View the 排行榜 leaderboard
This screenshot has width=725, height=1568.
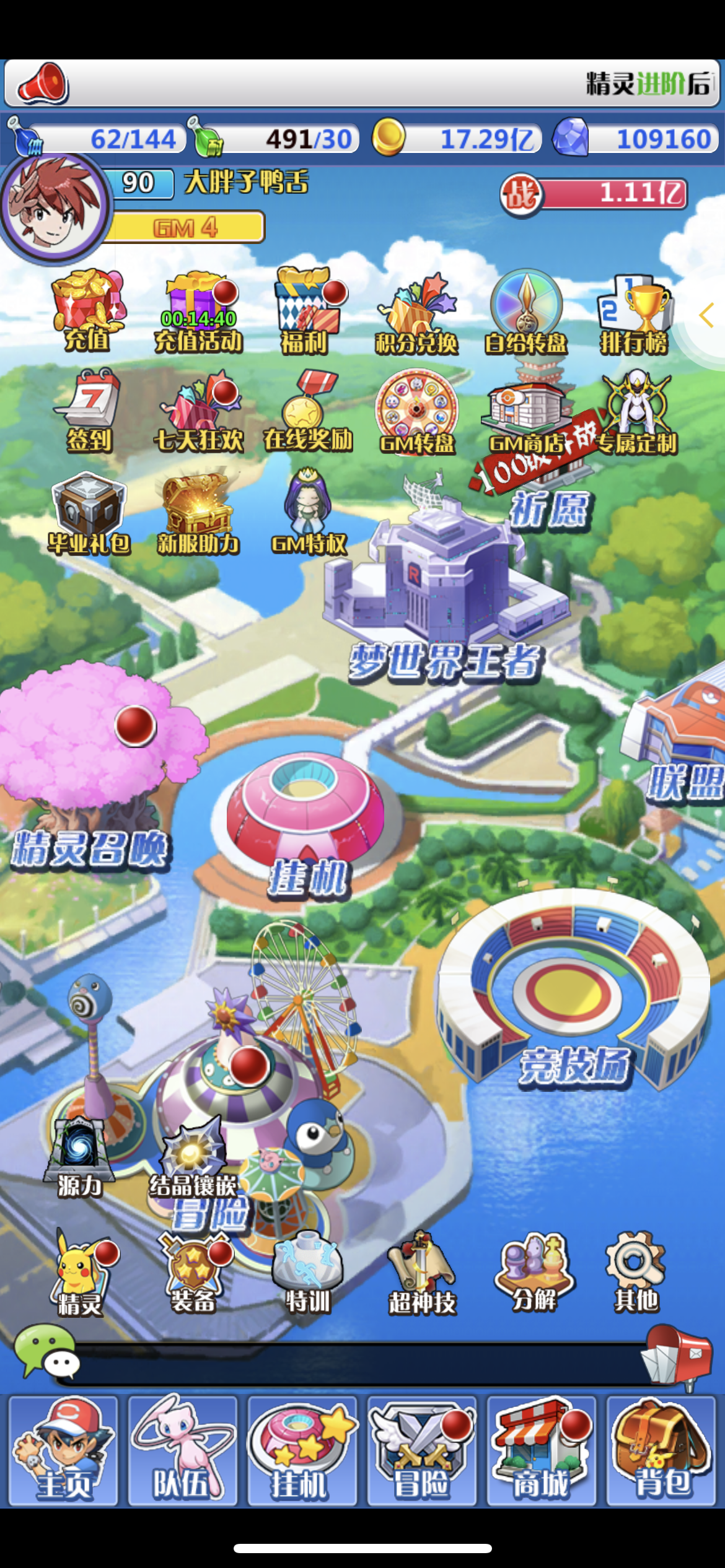[634, 313]
